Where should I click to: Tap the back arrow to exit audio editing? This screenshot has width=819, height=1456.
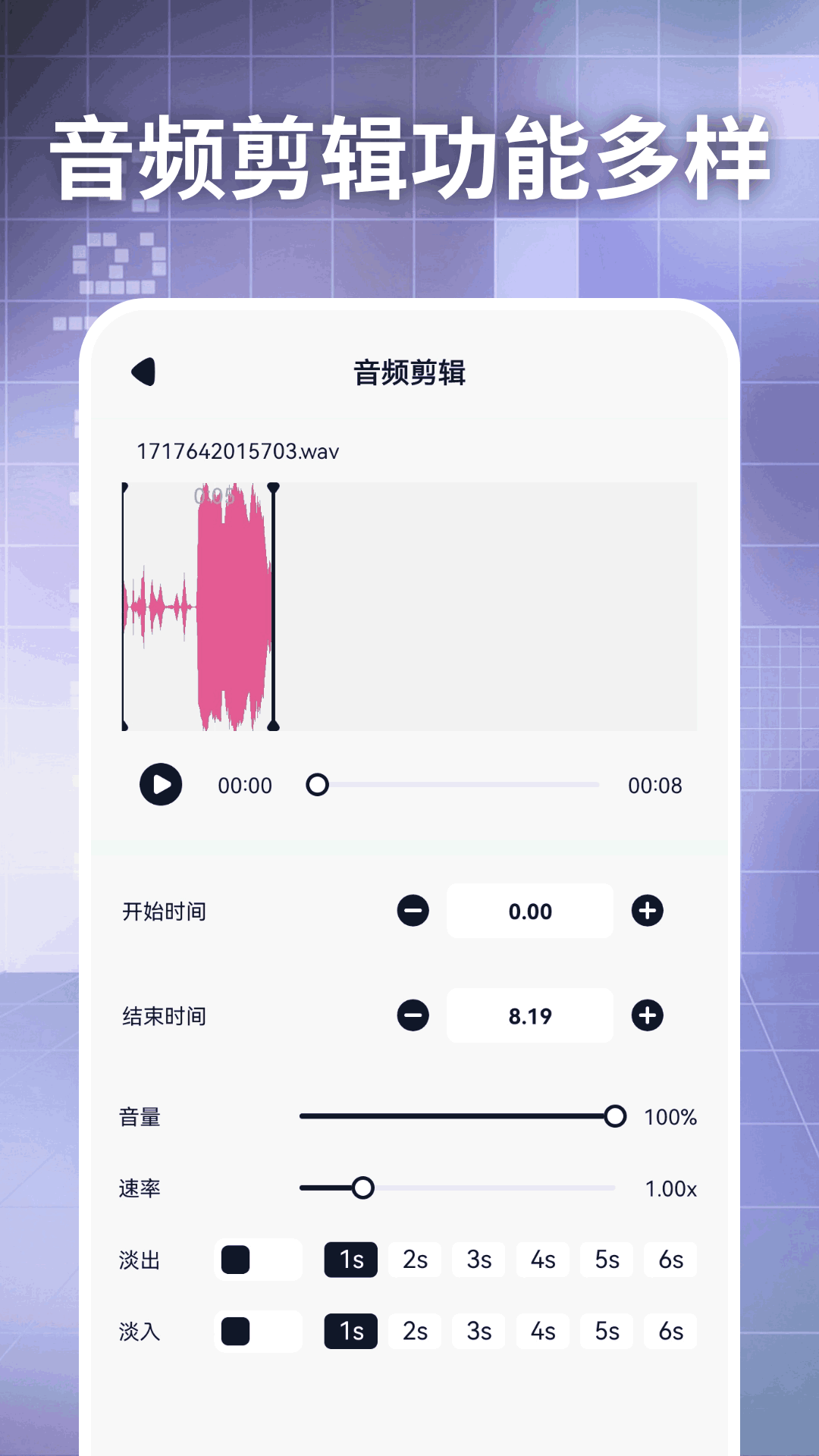pos(142,372)
